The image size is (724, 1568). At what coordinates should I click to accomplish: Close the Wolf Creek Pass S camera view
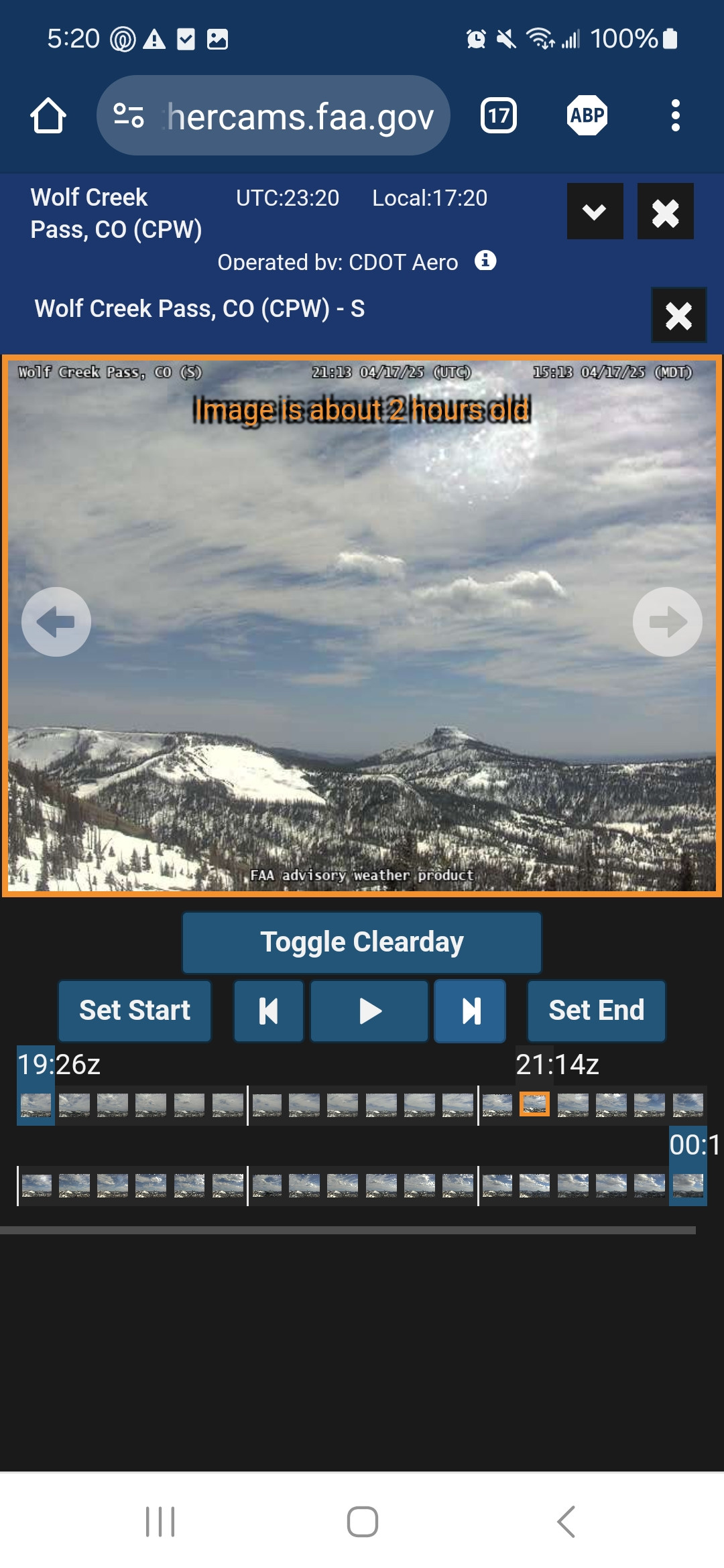click(678, 315)
